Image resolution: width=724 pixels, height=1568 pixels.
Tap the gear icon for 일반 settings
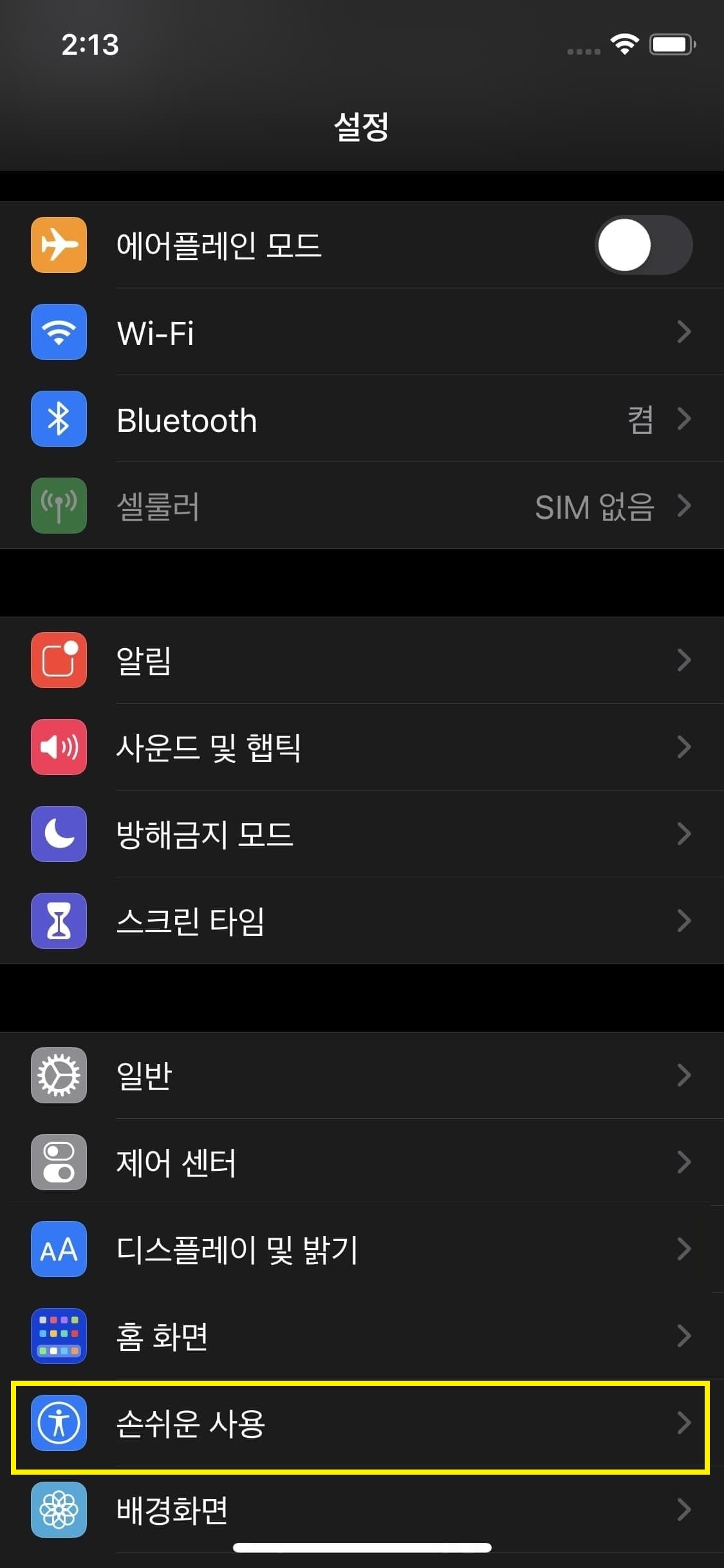click(59, 1076)
